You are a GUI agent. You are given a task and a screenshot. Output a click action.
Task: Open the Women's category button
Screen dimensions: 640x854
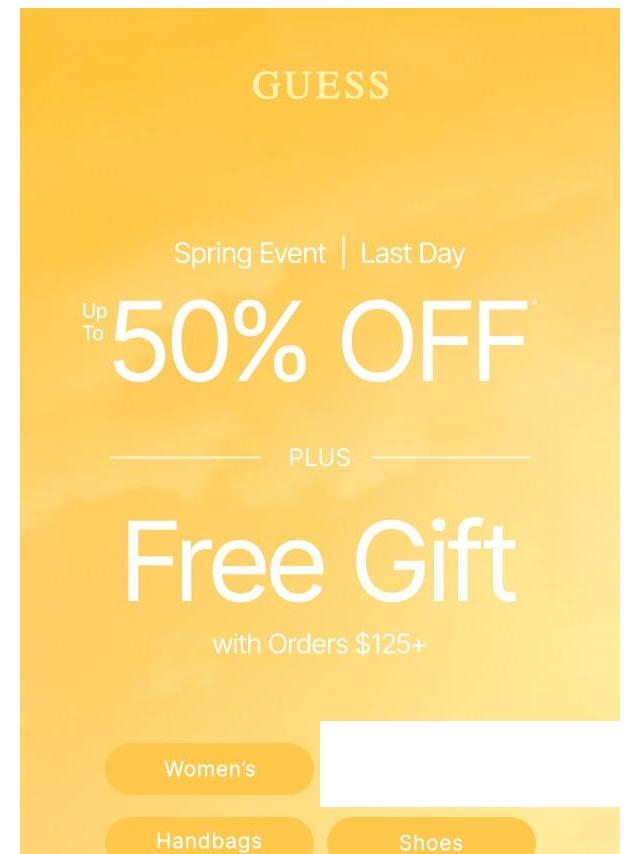pos(209,769)
